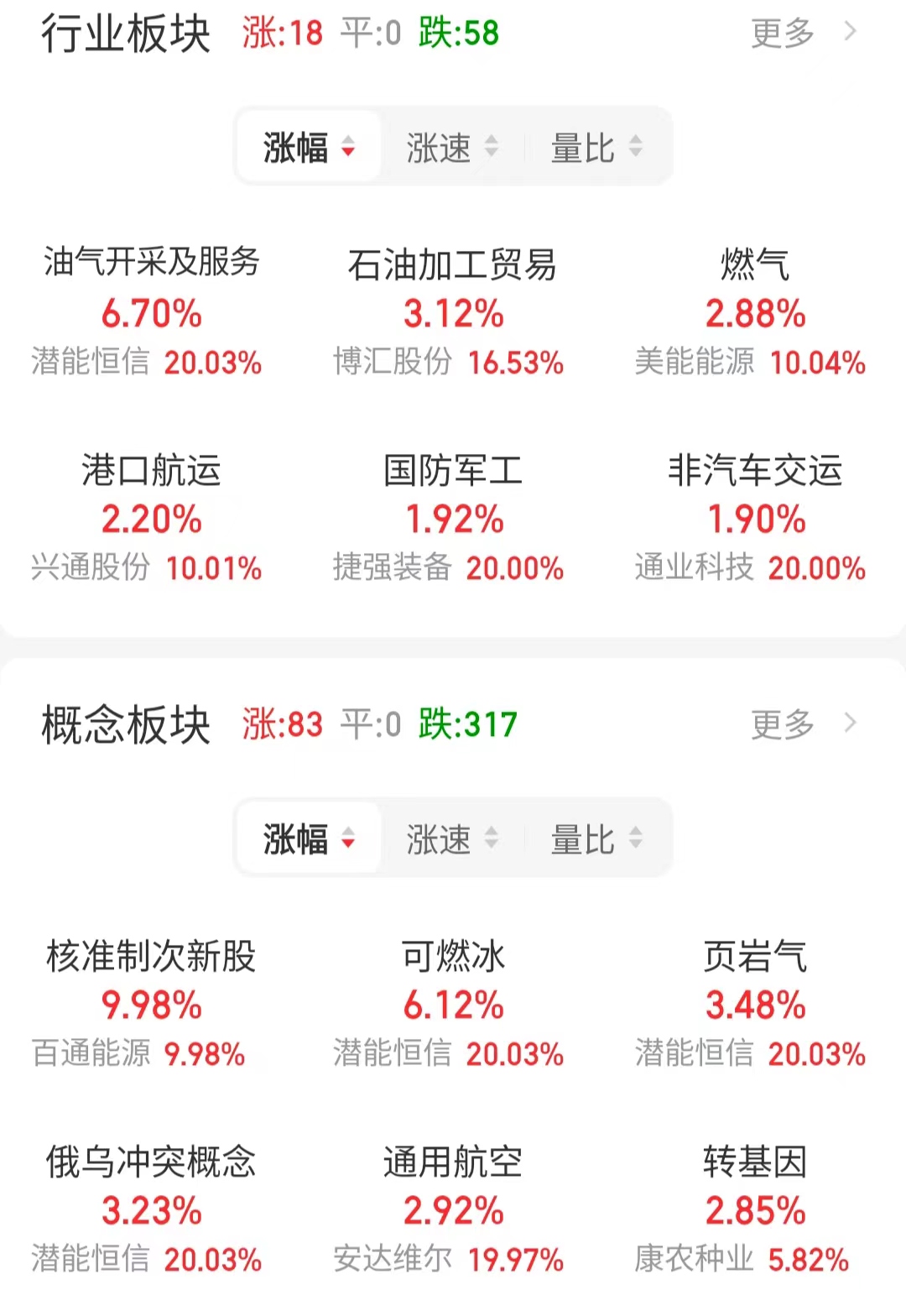Open the 核准制次新股 concept card

pos(151,1003)
